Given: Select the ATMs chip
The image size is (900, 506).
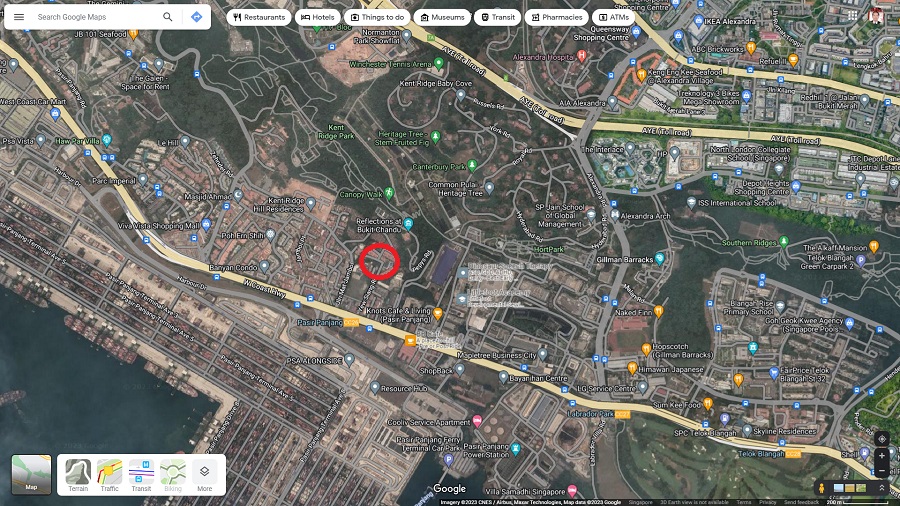Looking at the screenshot, I should tap(614, 17).
